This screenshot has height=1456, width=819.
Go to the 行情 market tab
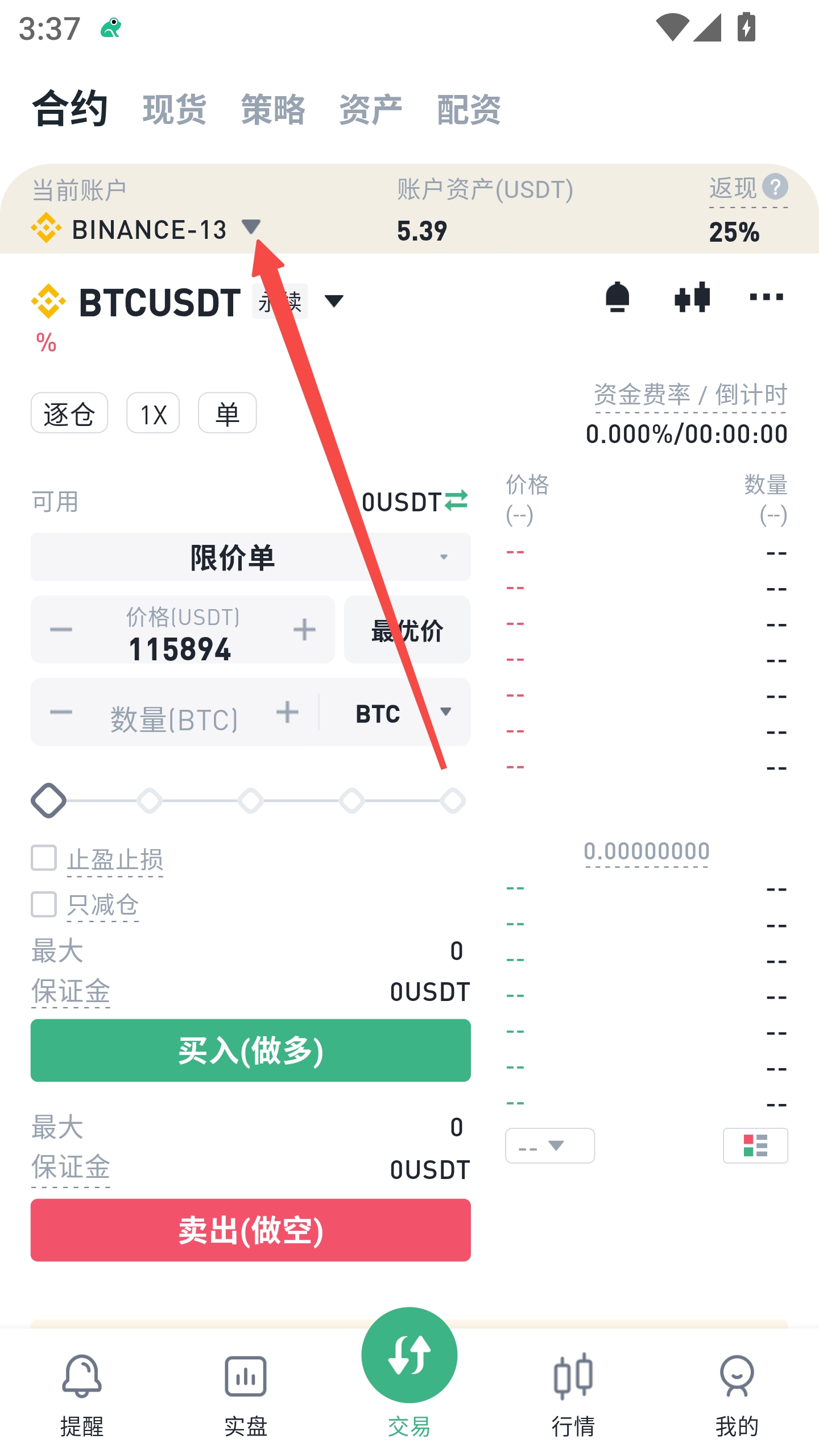[x=573, y=1393]
